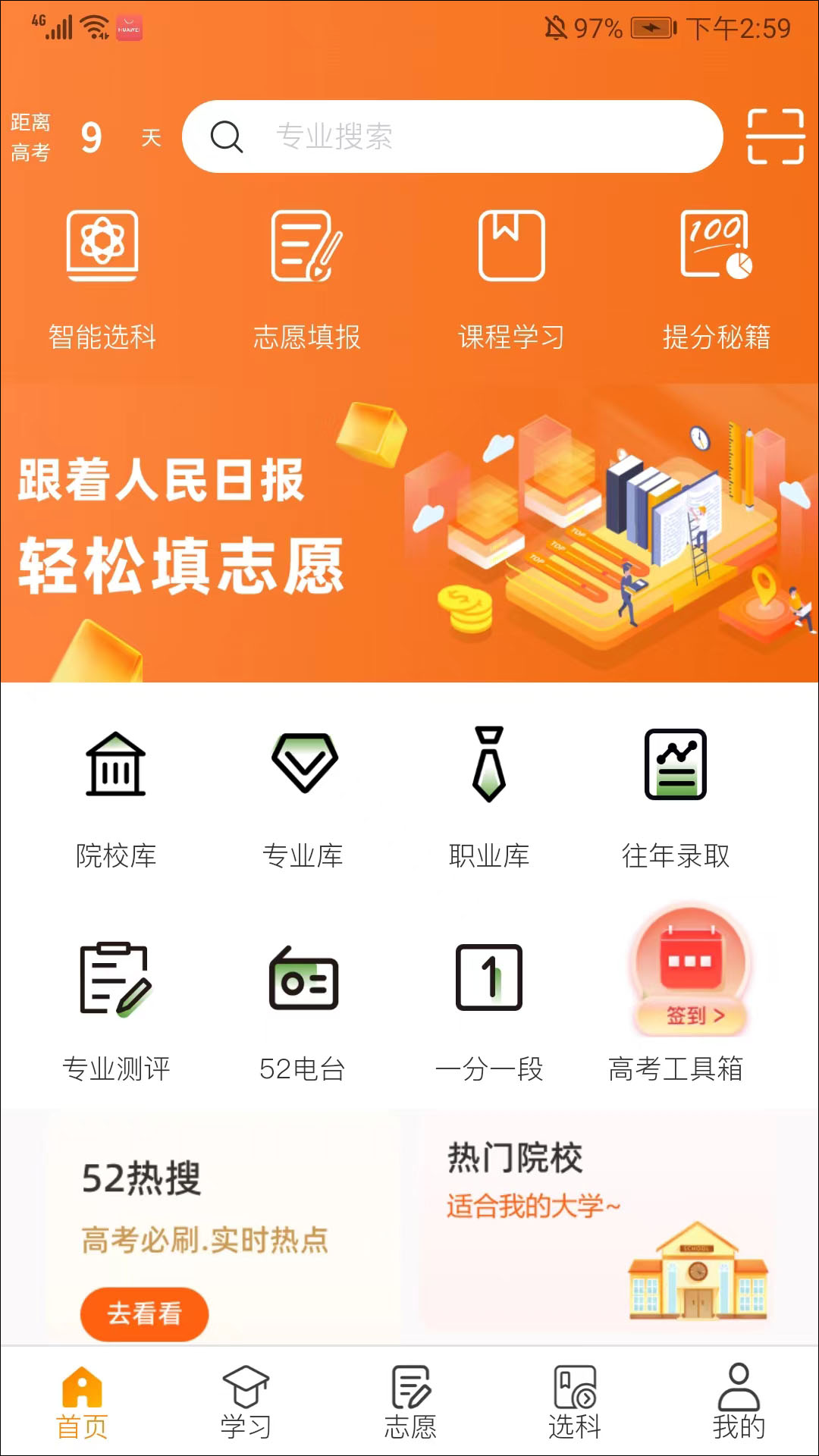Open 往年录取
The height and width of the screenshot is (1456, 819).
676,796
